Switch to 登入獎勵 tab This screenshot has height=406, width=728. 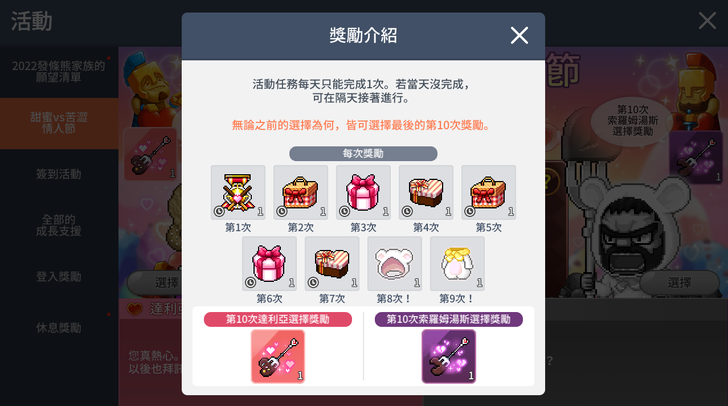(x=58, y=277)
